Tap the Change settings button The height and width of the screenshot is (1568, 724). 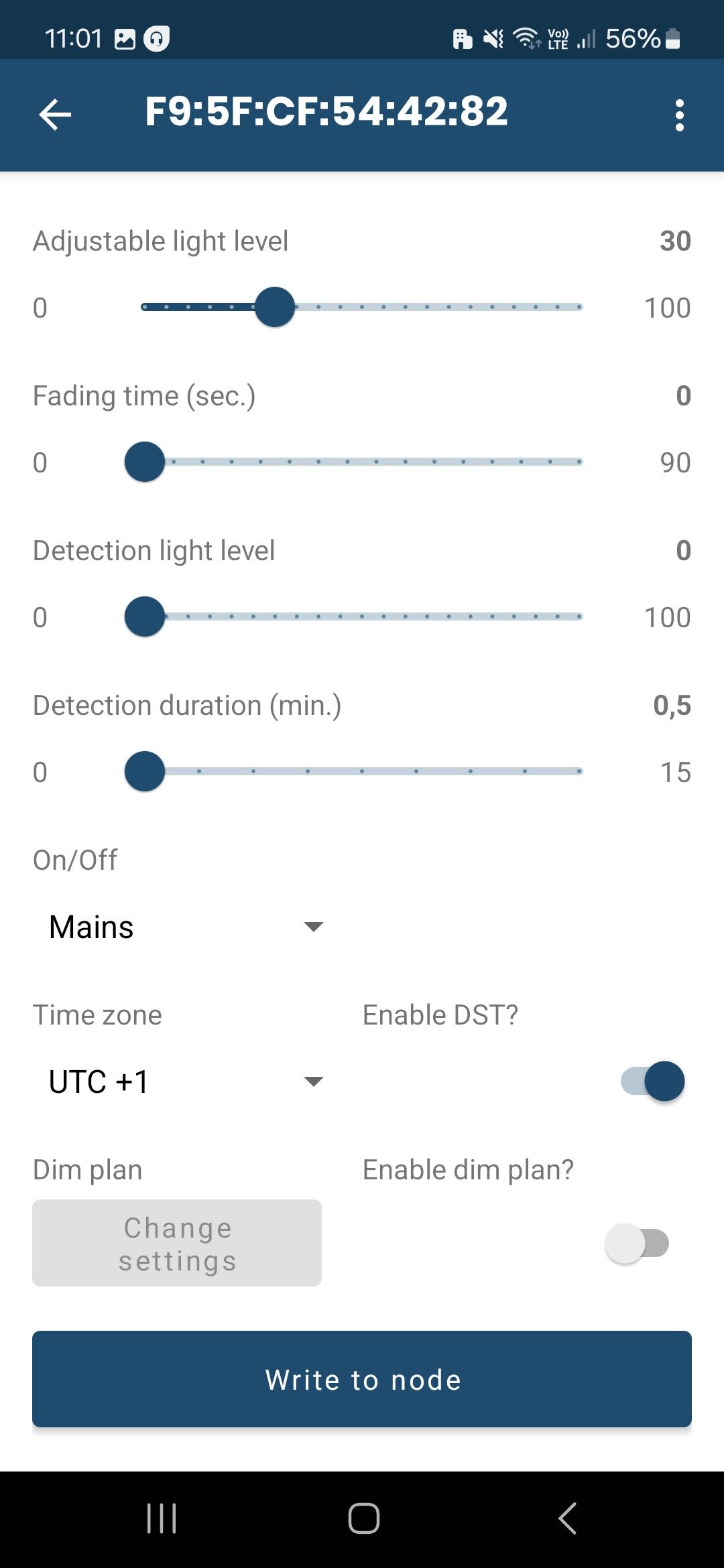pos(177,1243)
